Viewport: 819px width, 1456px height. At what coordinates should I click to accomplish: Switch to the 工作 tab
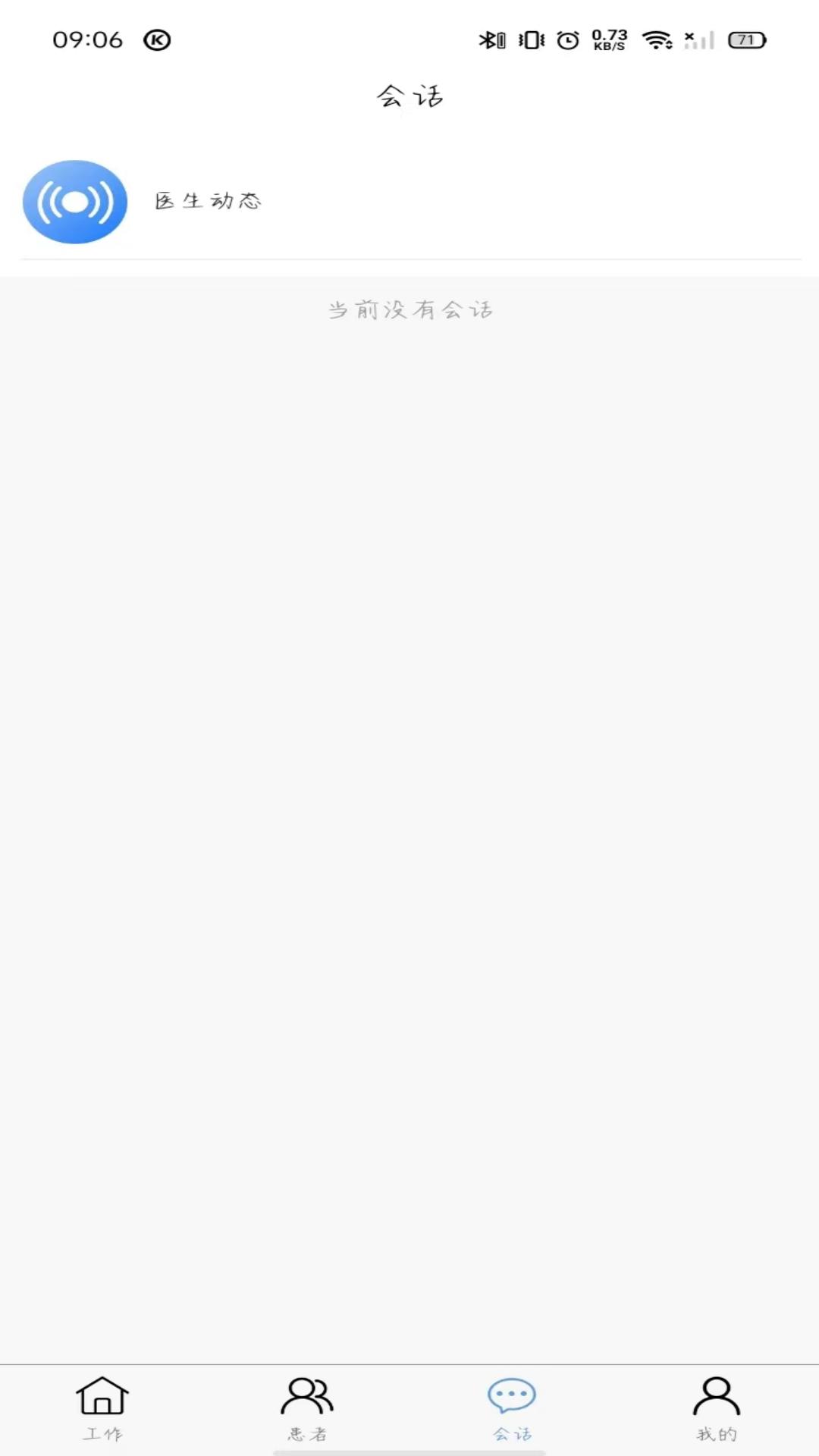(102, 1409)
